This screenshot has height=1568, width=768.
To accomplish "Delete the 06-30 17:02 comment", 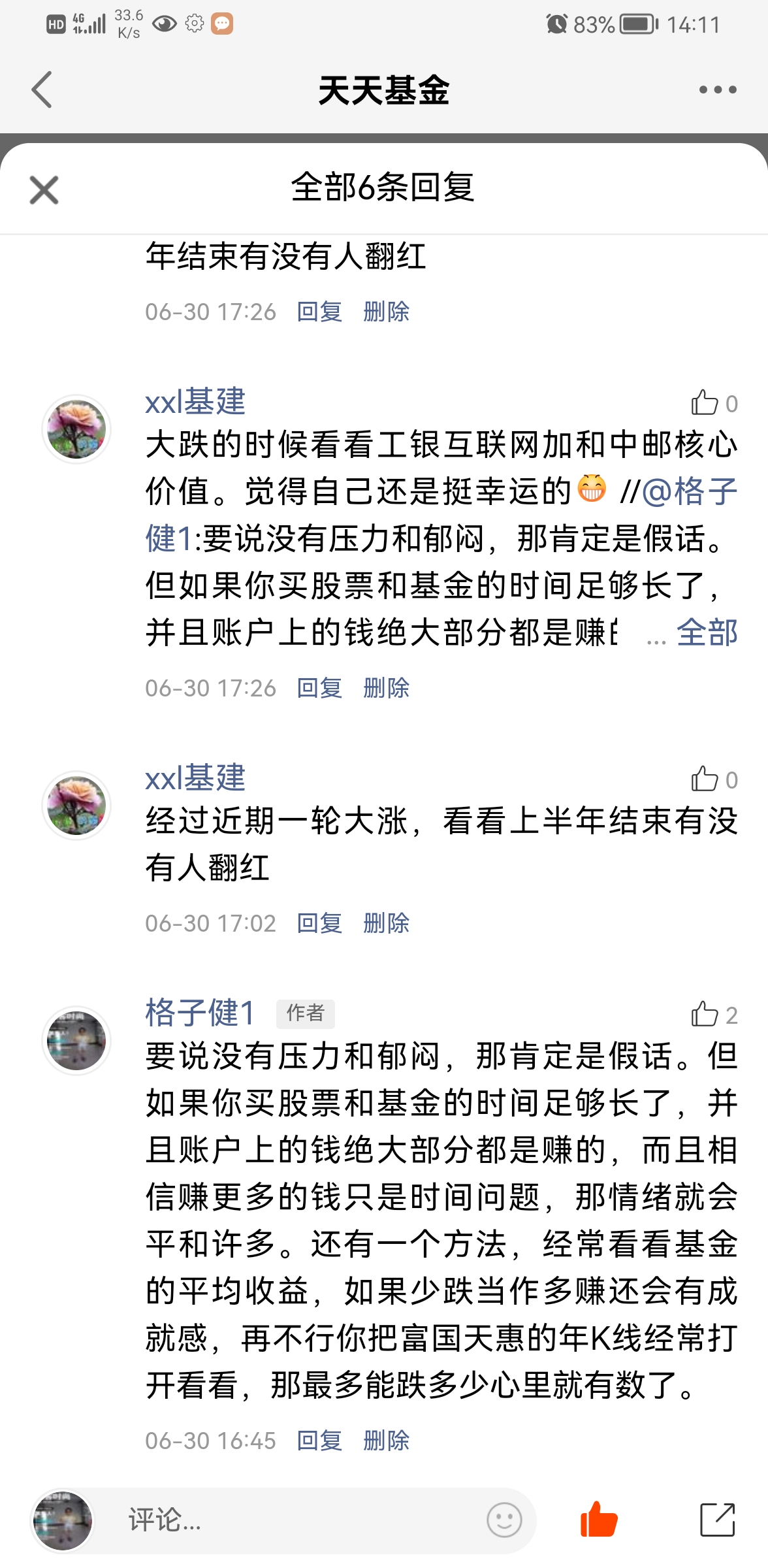I will click(386, 923).
